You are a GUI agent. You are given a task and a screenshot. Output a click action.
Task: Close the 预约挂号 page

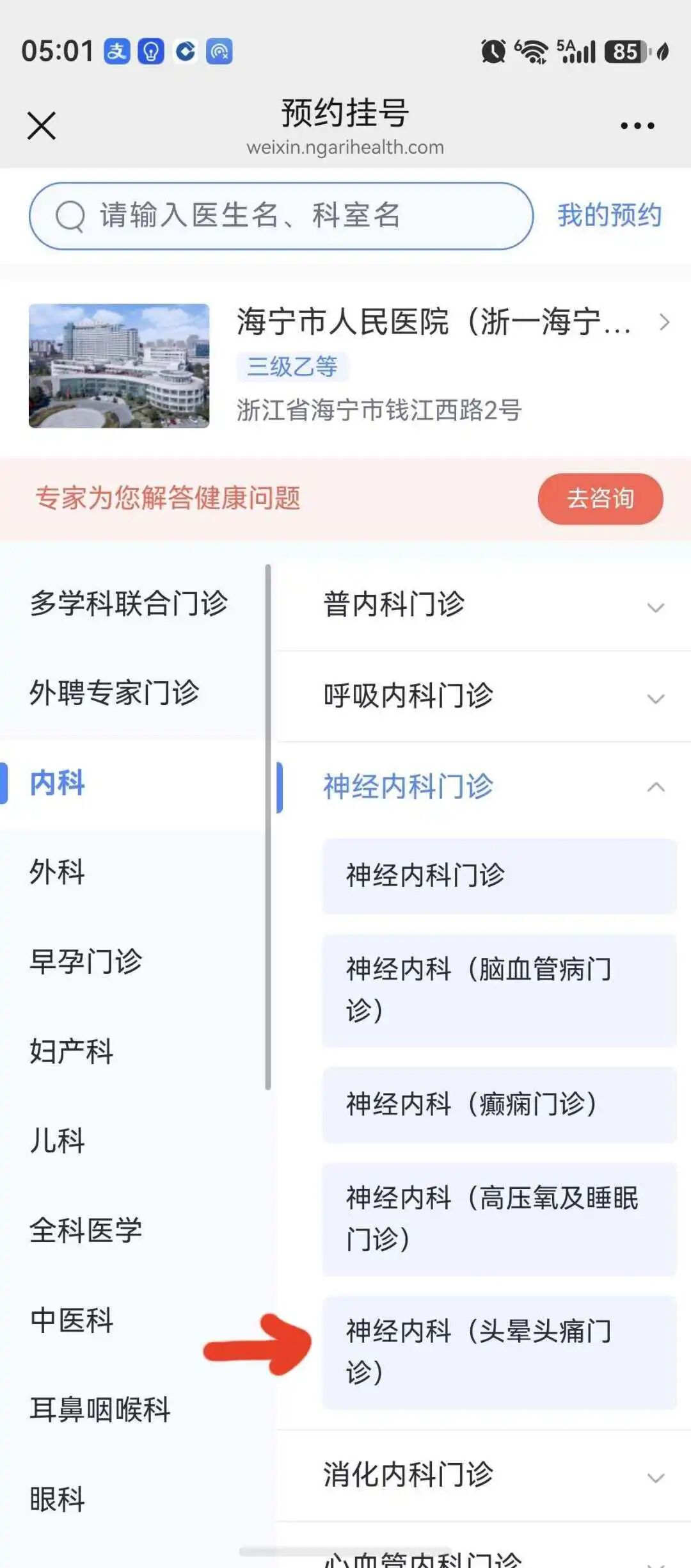click(x=42, y=125)
